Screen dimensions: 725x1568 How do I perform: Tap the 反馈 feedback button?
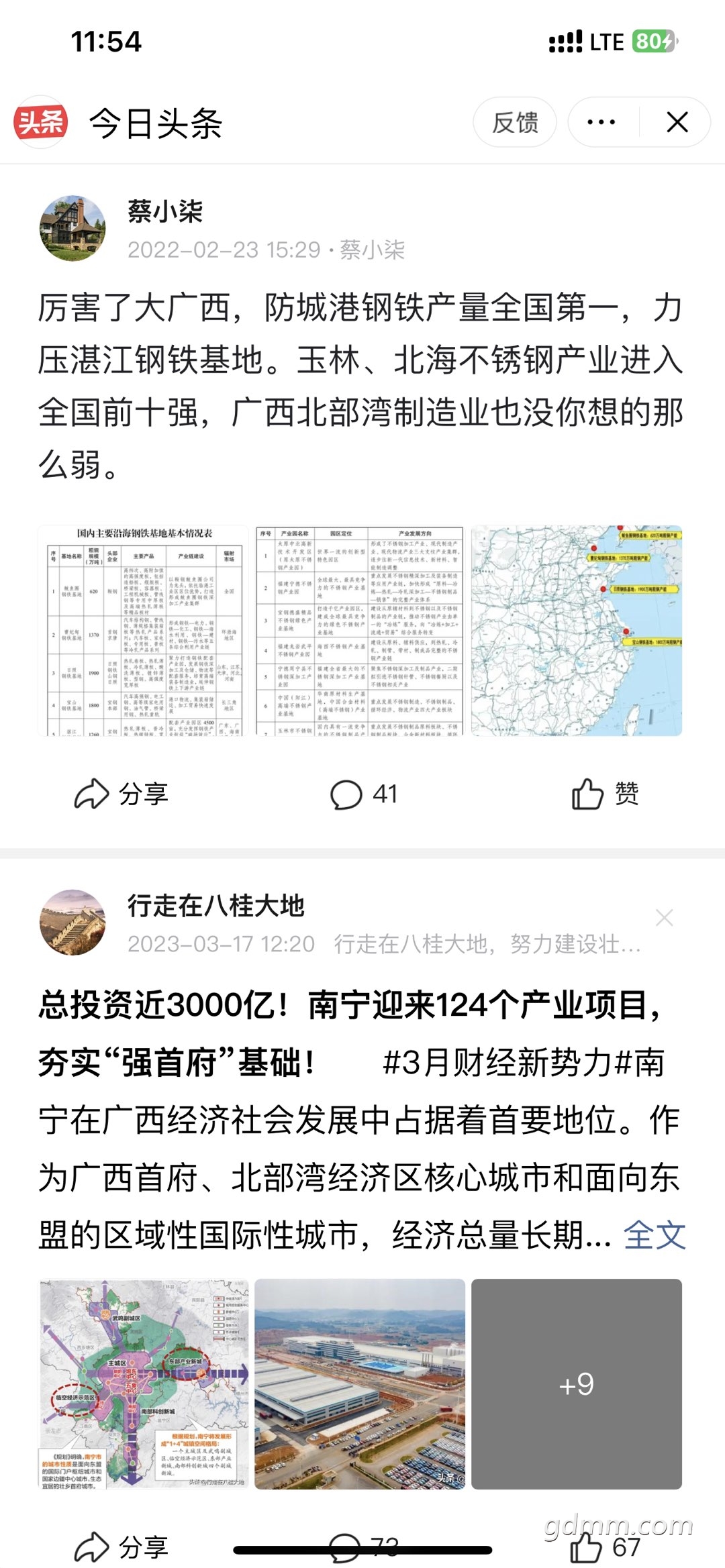pyautogui.click(x=515, y=122)
